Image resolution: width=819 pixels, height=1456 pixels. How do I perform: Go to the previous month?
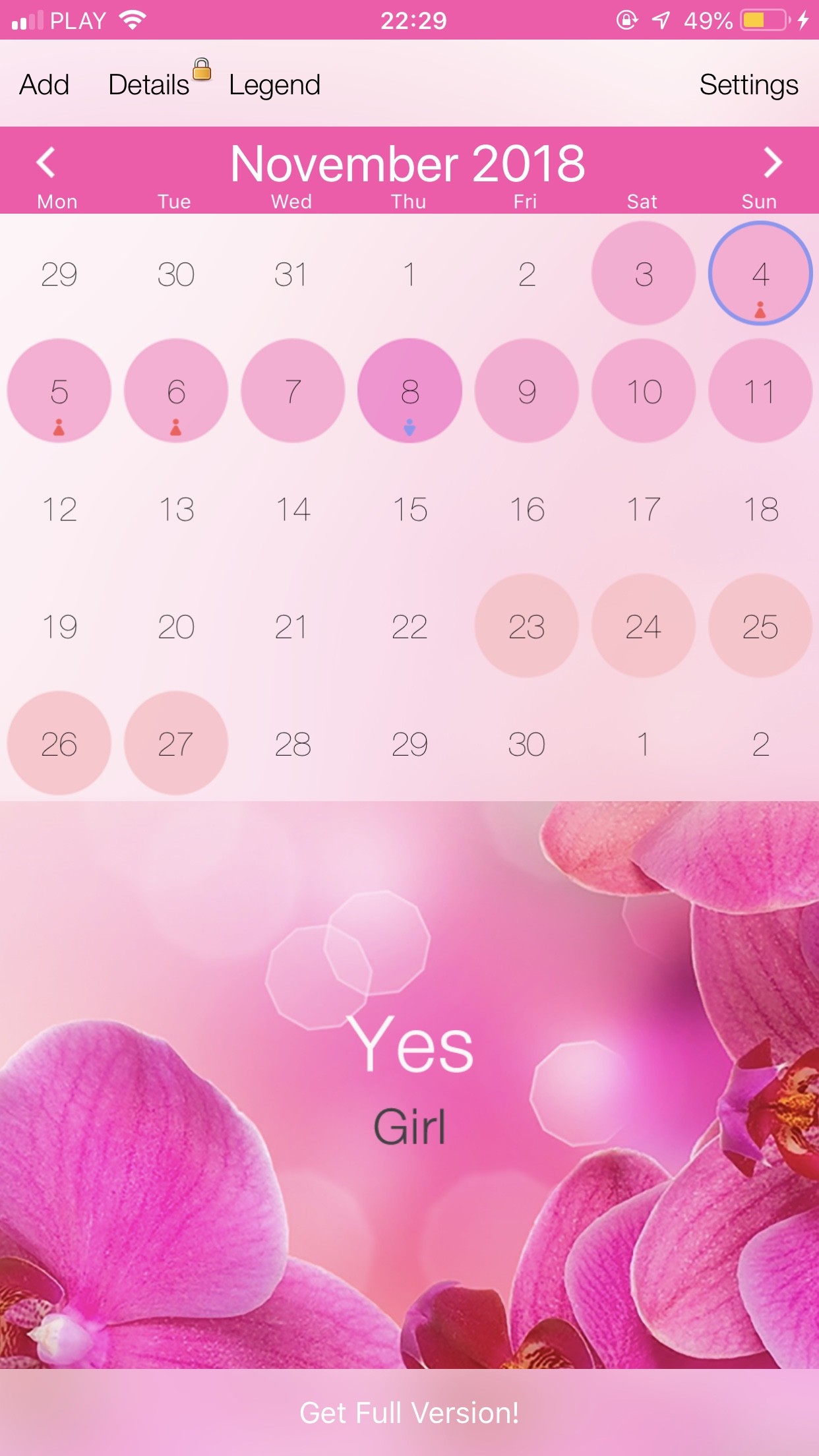point(45,162)
